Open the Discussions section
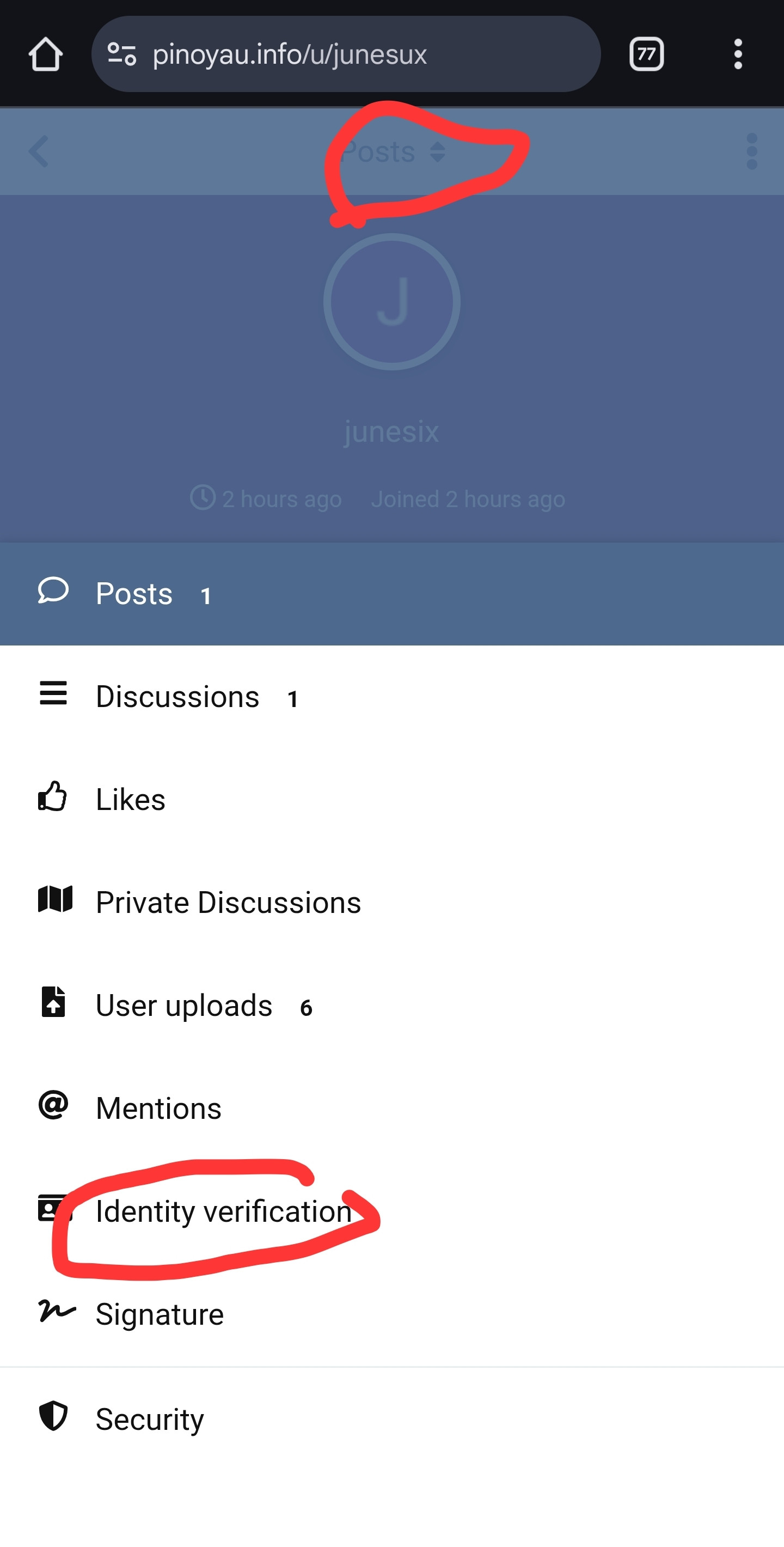This screenshot has width=784, height=1547. [177, 697]
